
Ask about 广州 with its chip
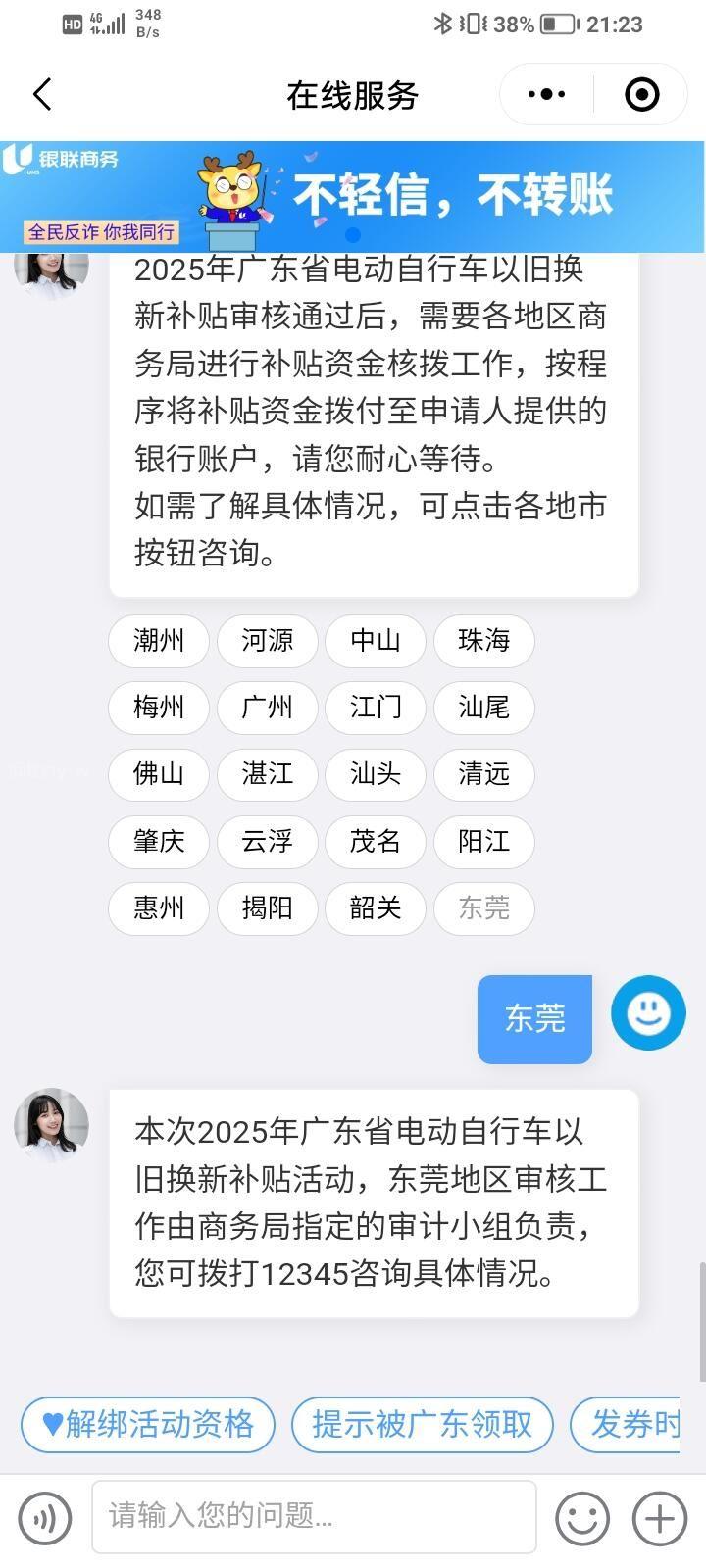pos(267,708)
